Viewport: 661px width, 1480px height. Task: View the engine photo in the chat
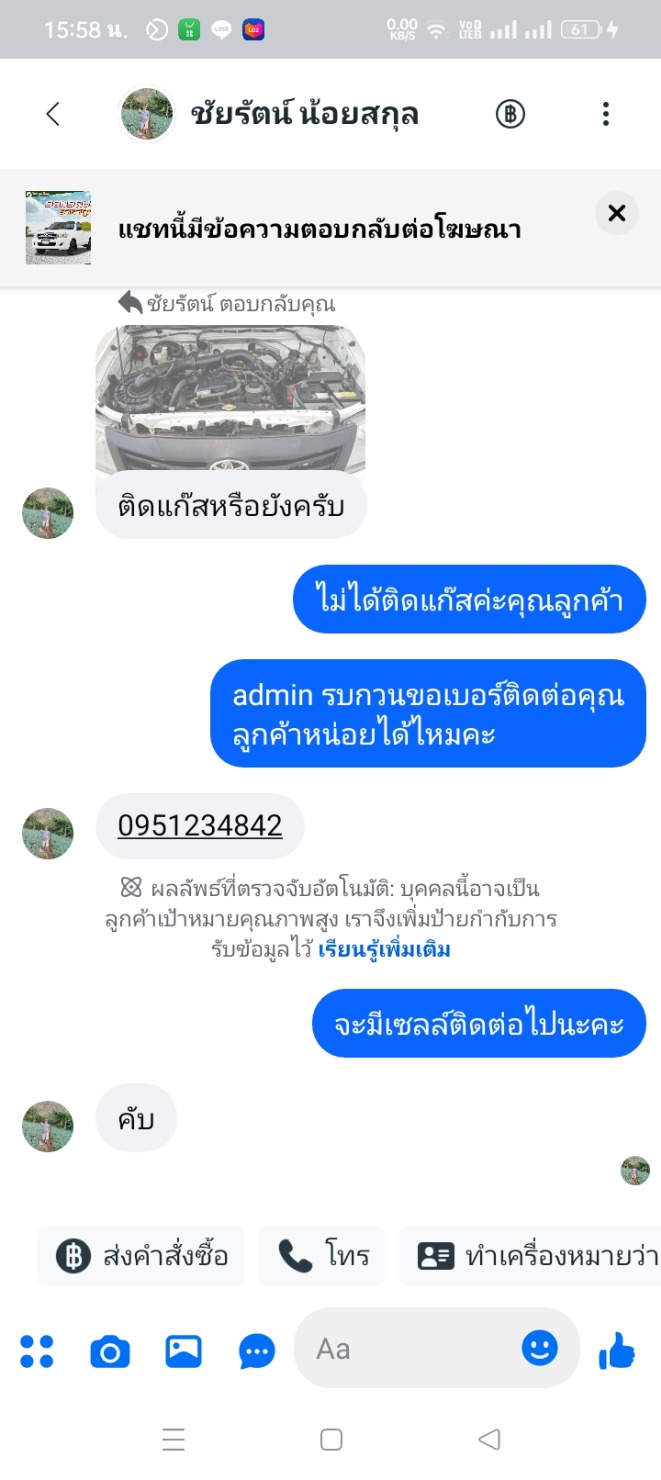(x=230, y=400)
